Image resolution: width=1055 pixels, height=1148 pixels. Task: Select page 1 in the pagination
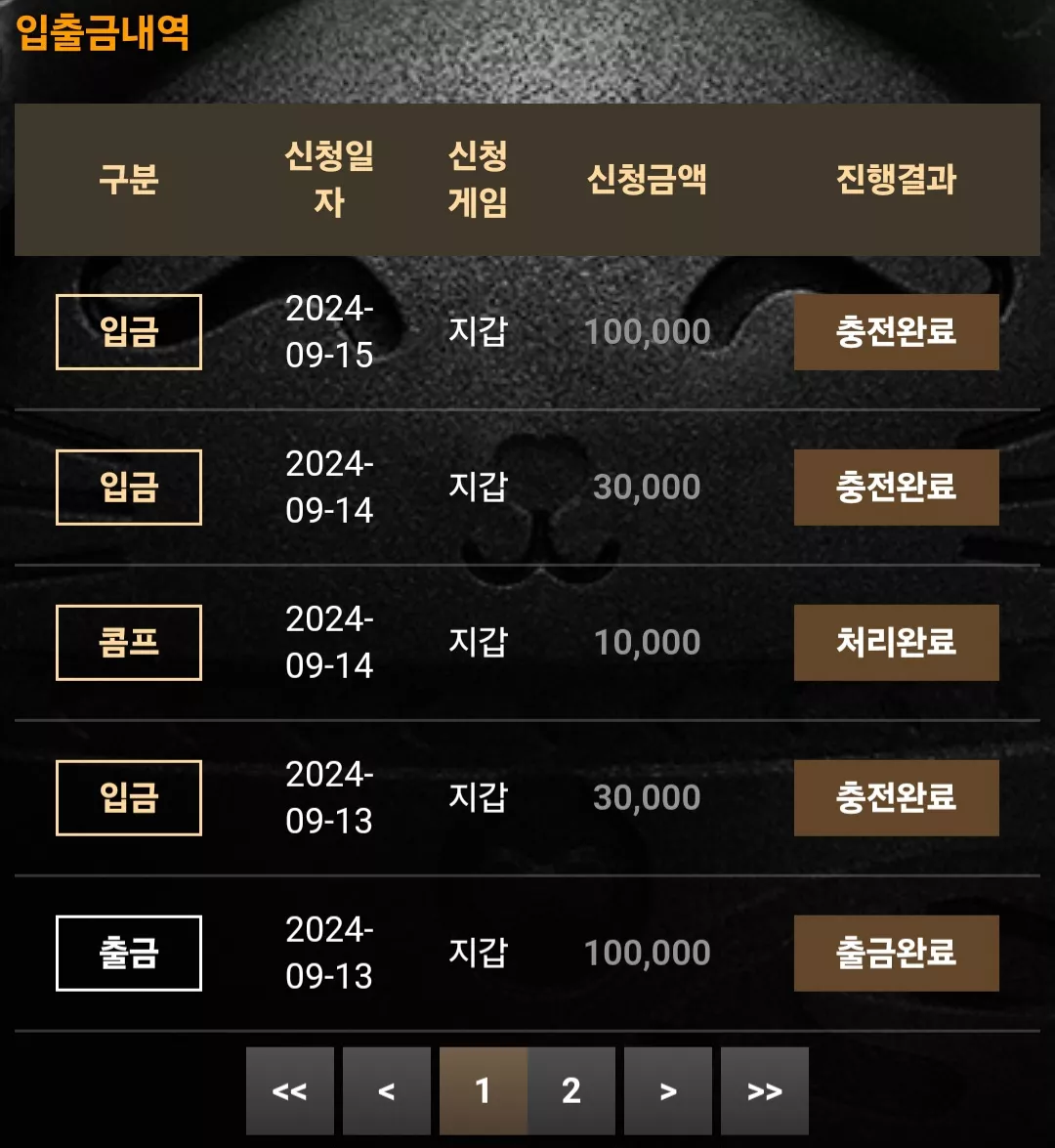click(x=484, y=1091)
